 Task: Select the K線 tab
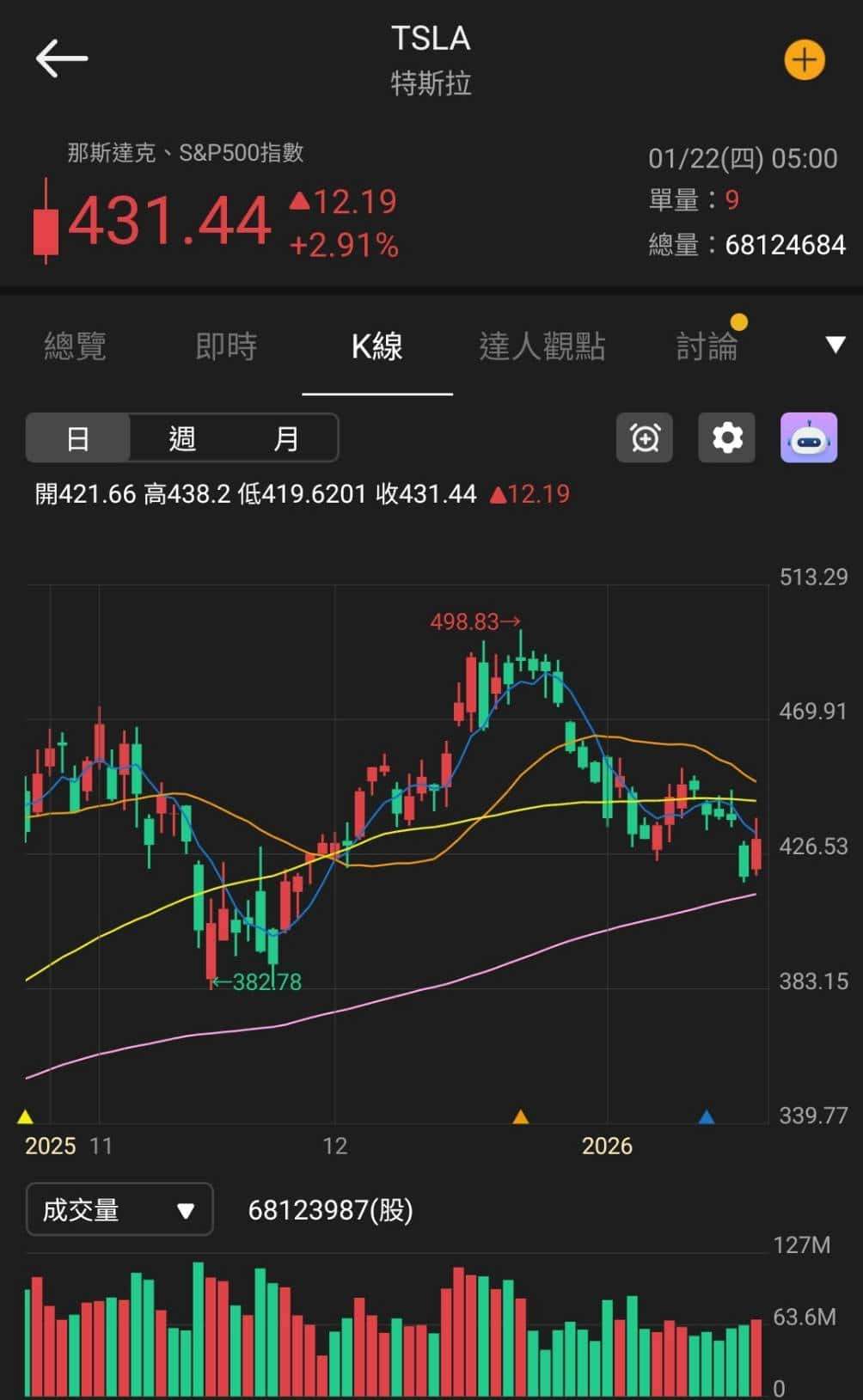[377, 346]
